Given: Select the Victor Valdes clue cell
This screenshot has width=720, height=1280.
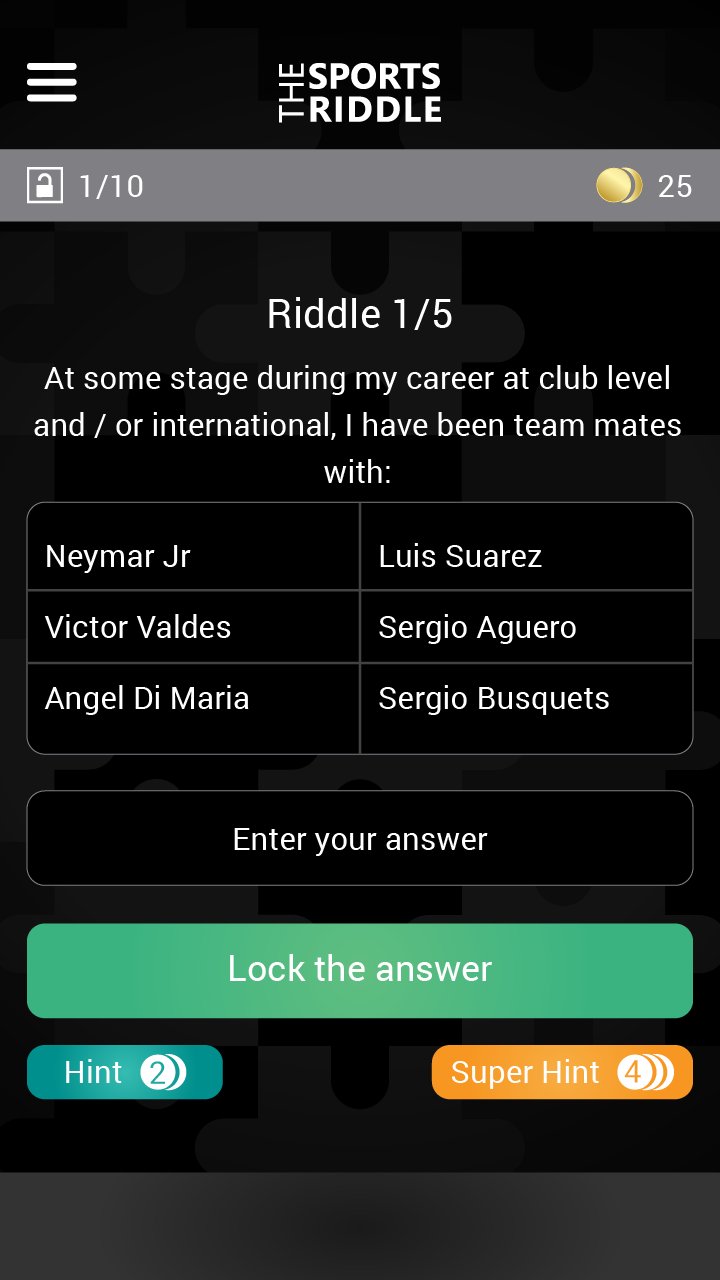Looking at the screenshot, I should tap(192, 627).
